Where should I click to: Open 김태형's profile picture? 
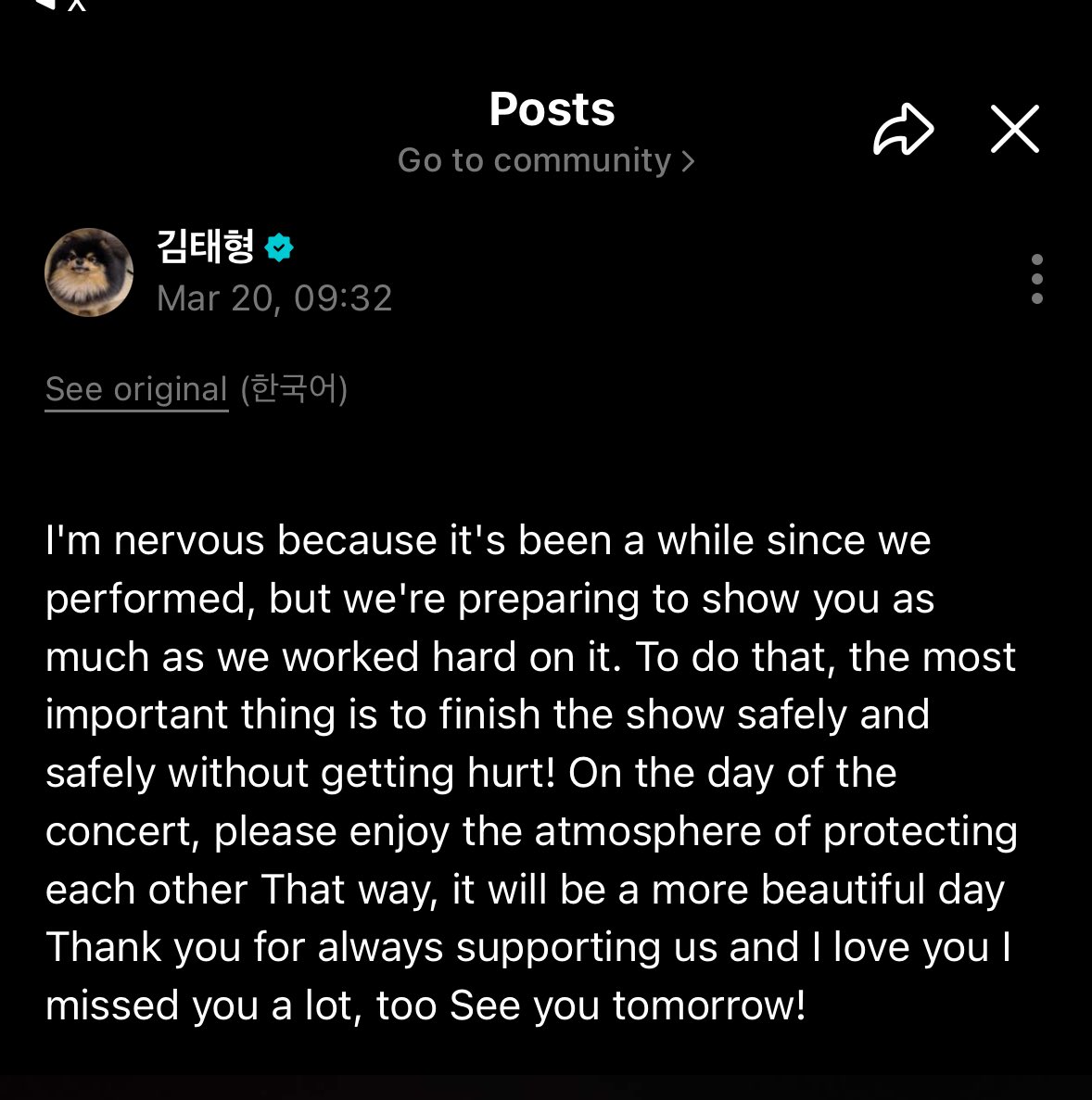(89, 272)
